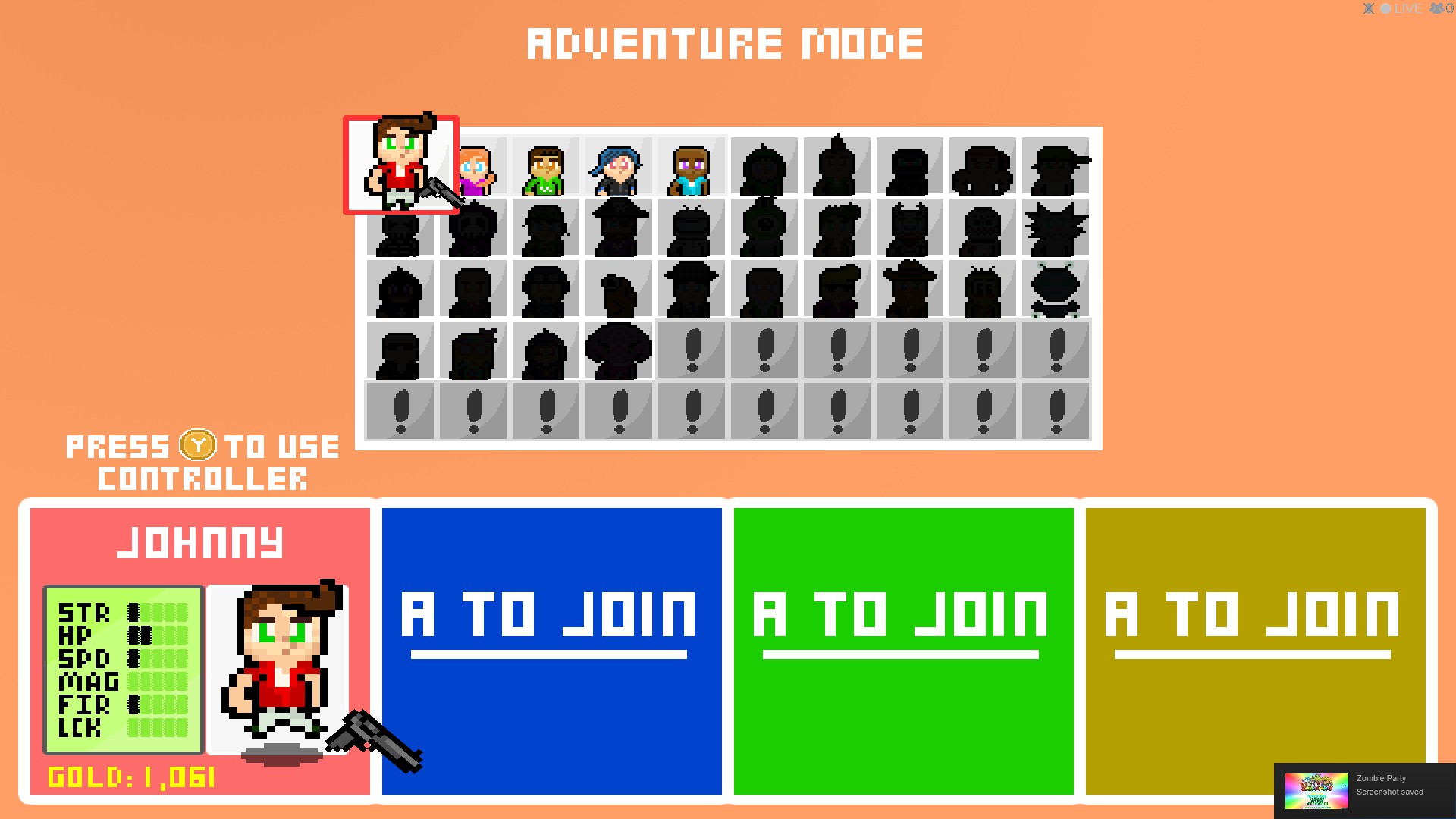Tap the Y button to use the controller
Image resolution: width=1456 pixels, height=819 pixels.
click(x=198, y=446)
